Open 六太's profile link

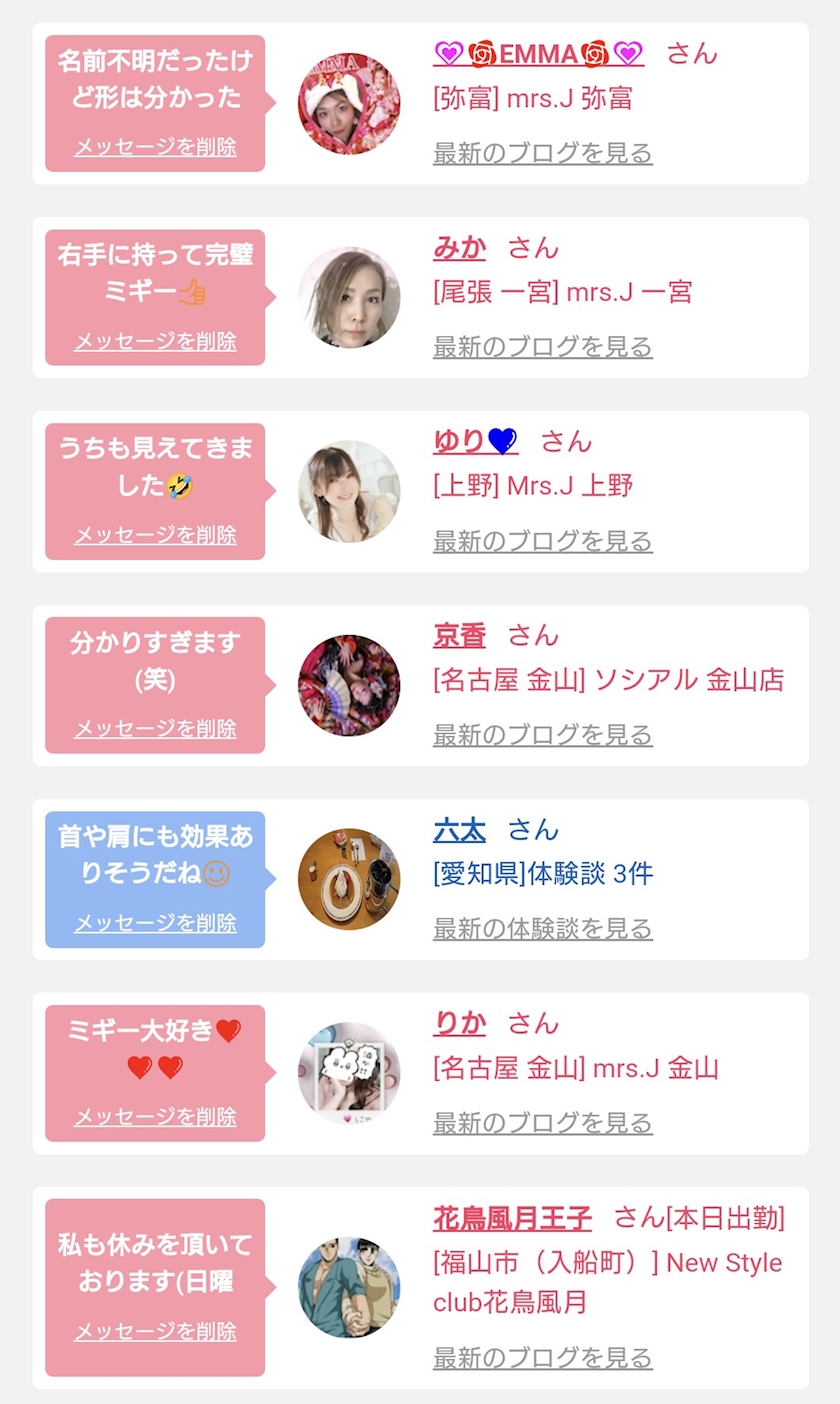click(x=459, y=829)
